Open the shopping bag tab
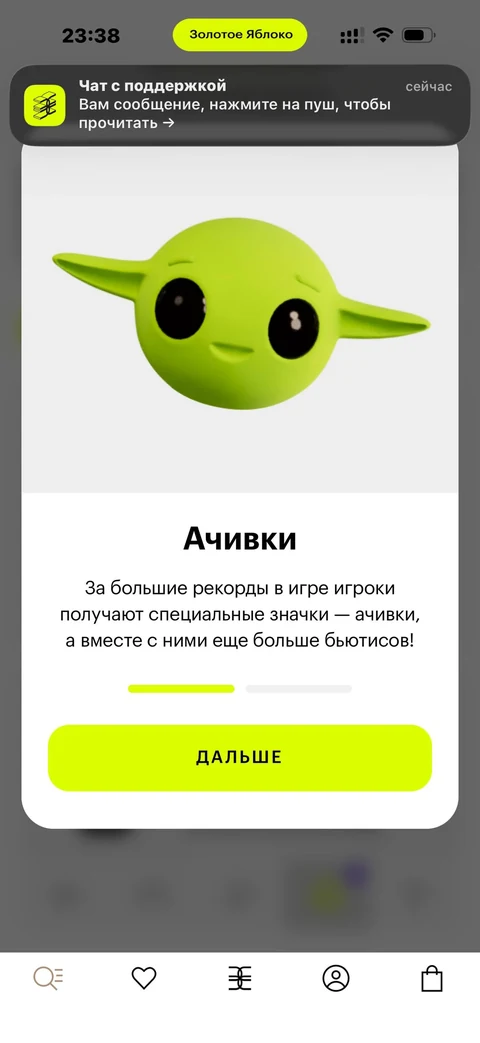The height and width of the screenshot is (1043, 480). pyautogui.click(x=431, y=978)
